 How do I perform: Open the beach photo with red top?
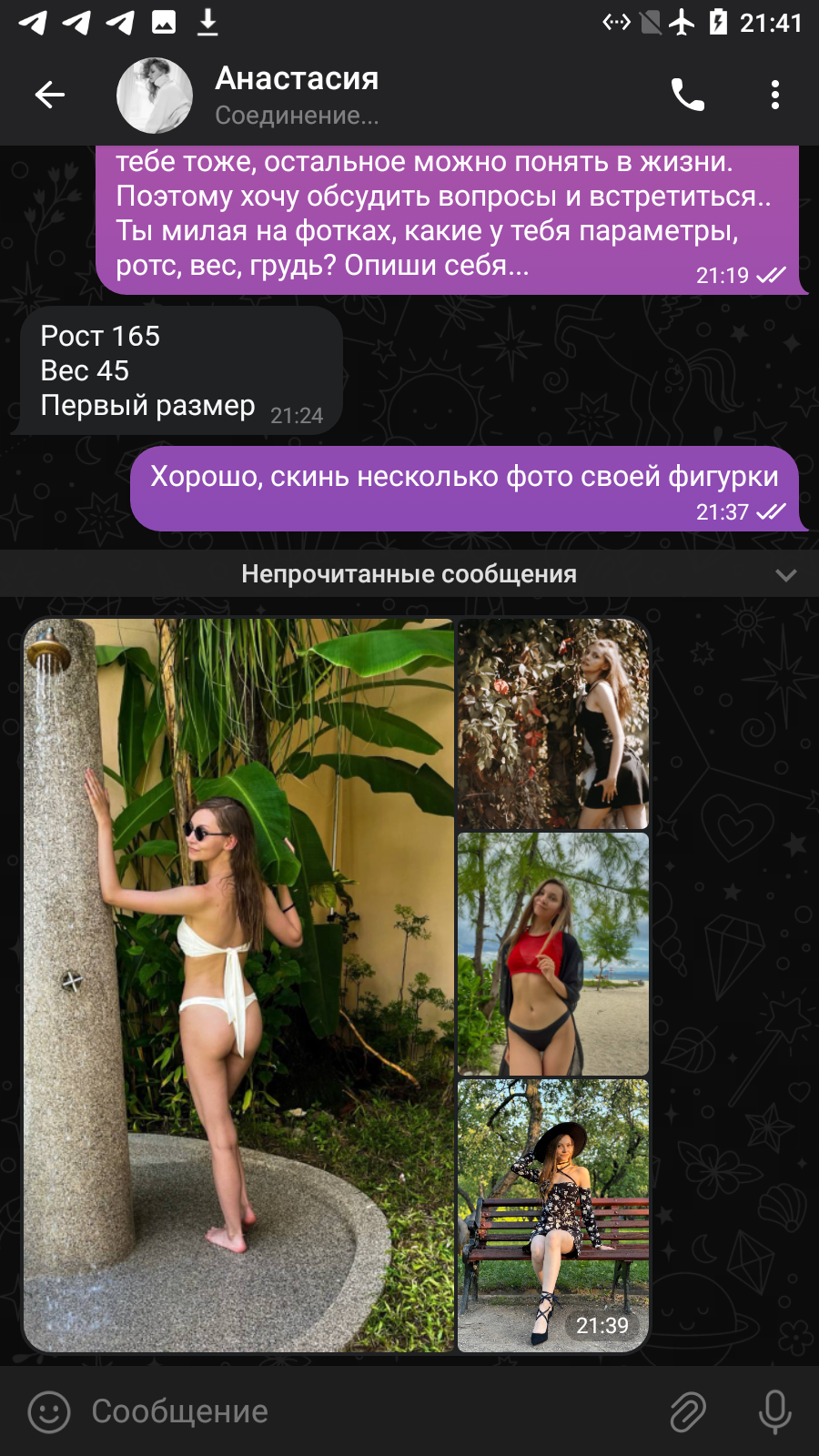(x=553, y=954)
